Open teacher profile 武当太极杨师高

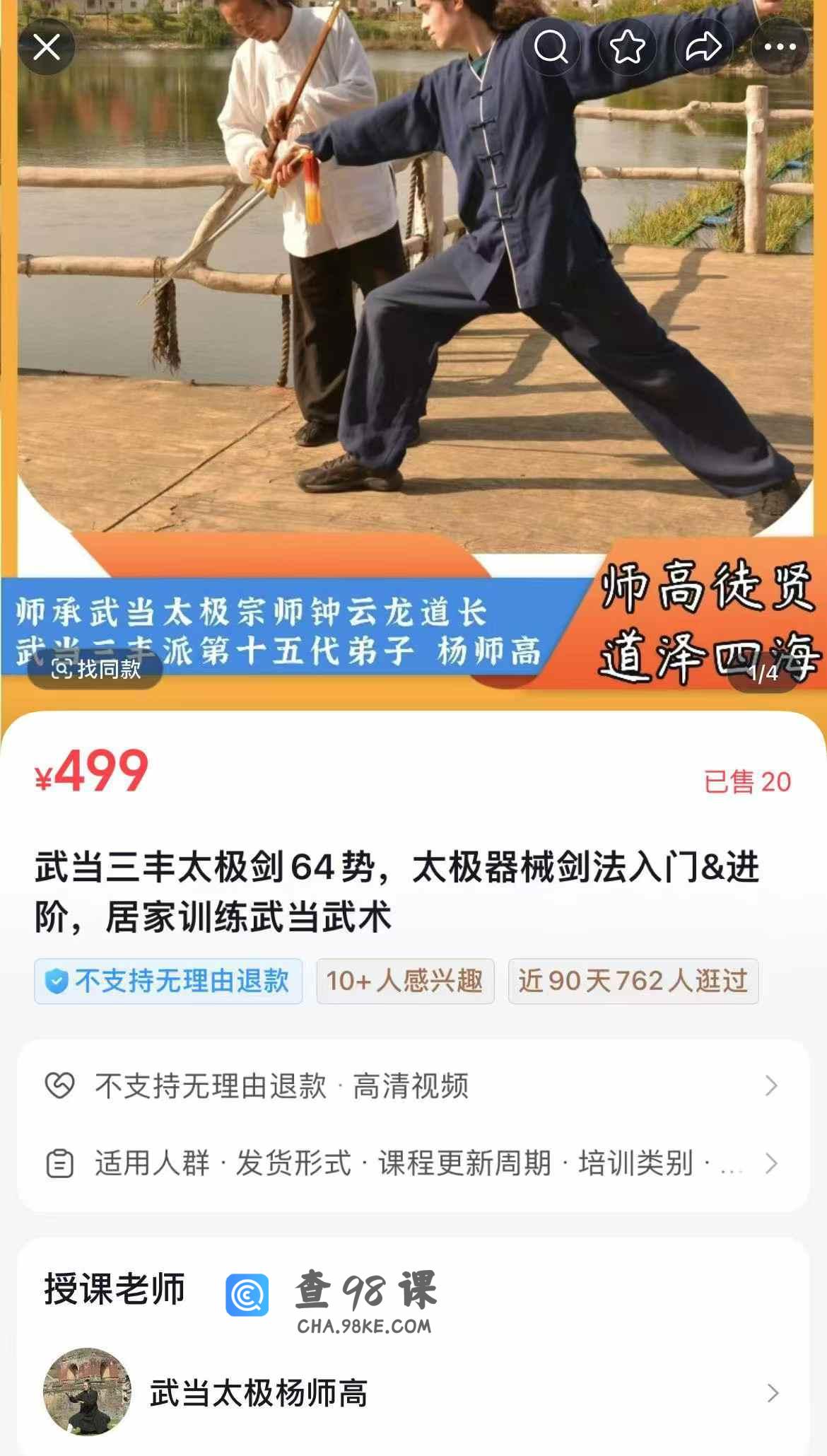[x=413, y=1393]
